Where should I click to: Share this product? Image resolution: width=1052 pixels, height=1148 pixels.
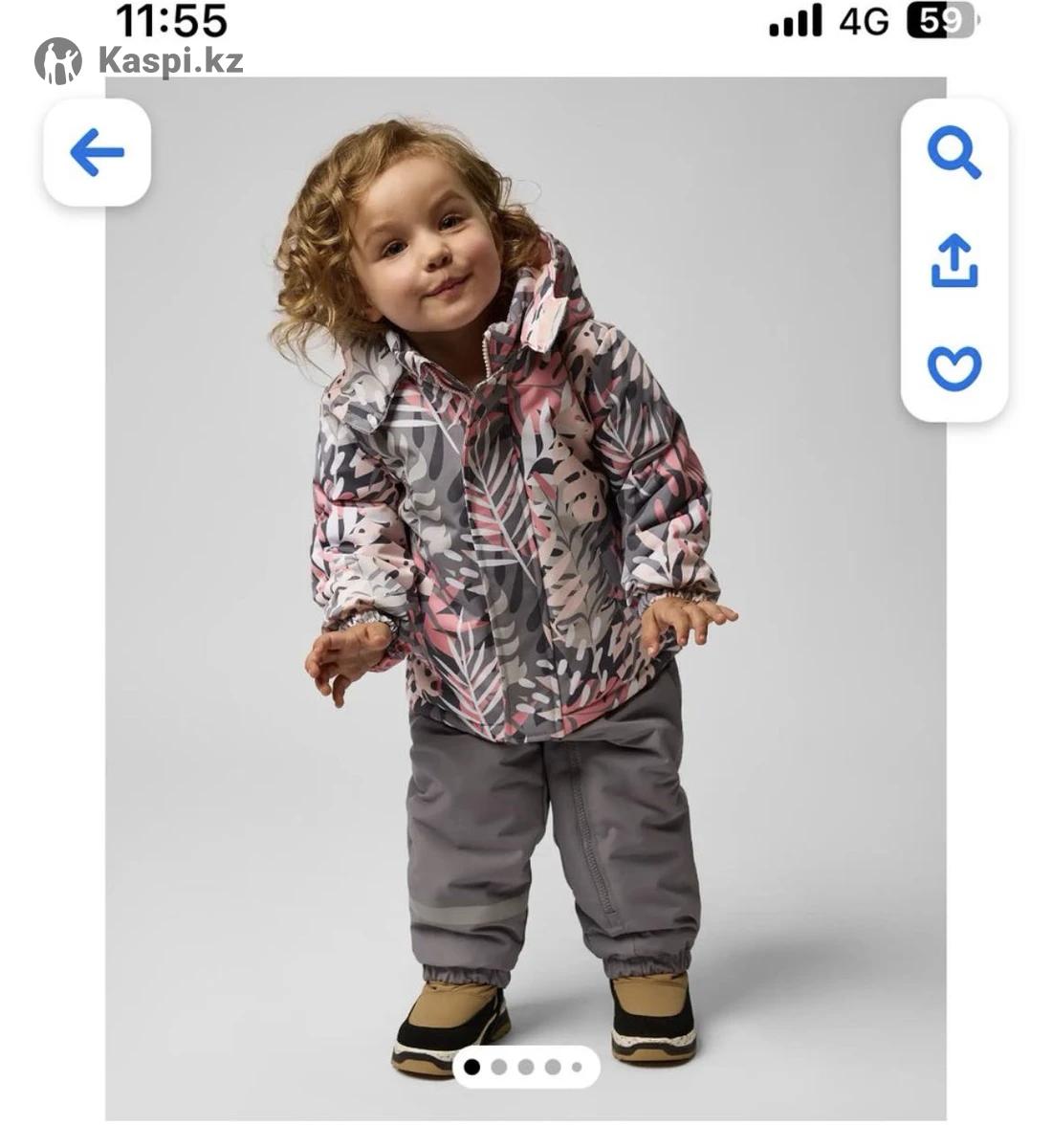(x=953, y=261)
